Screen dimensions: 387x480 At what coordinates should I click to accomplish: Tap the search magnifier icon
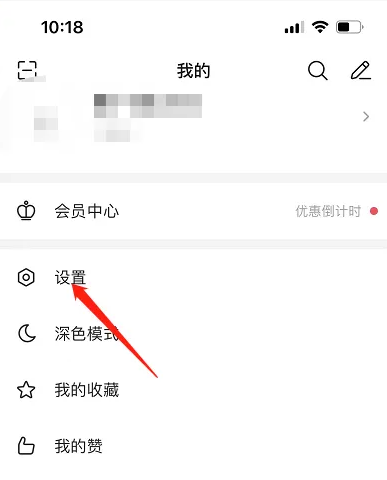(317, 70)
